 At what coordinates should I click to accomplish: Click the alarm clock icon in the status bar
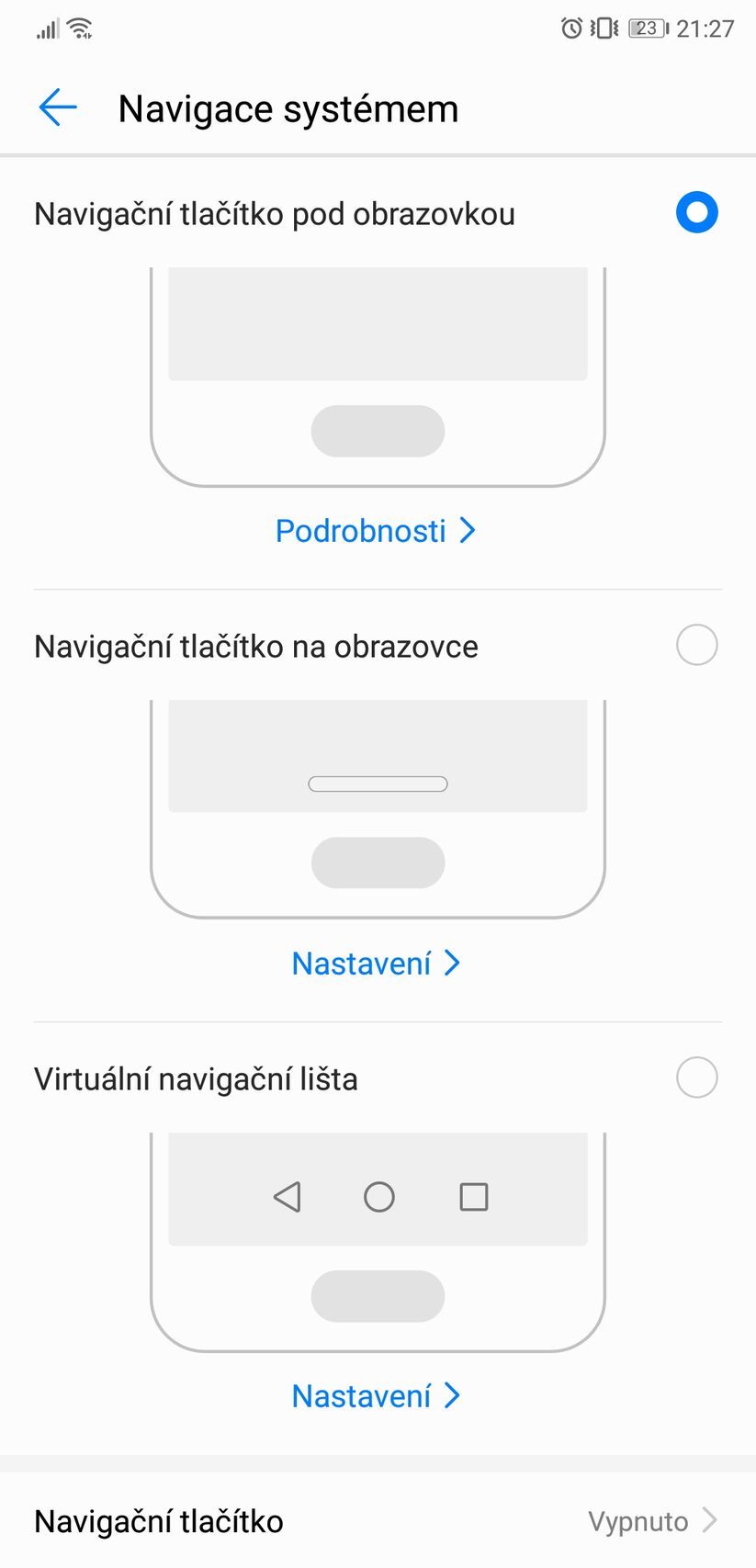(571, 28)
